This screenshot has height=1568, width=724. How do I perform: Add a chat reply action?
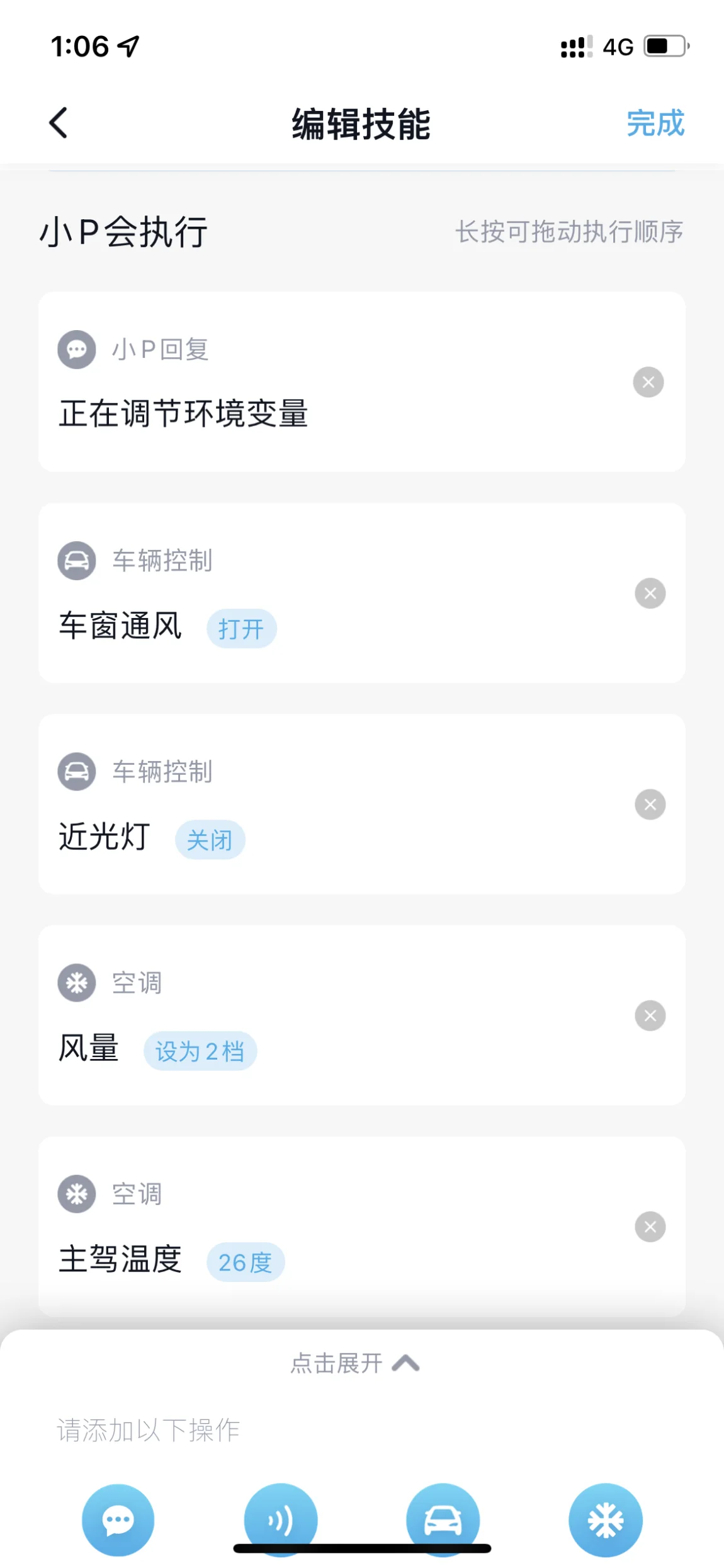(118, 1519)
